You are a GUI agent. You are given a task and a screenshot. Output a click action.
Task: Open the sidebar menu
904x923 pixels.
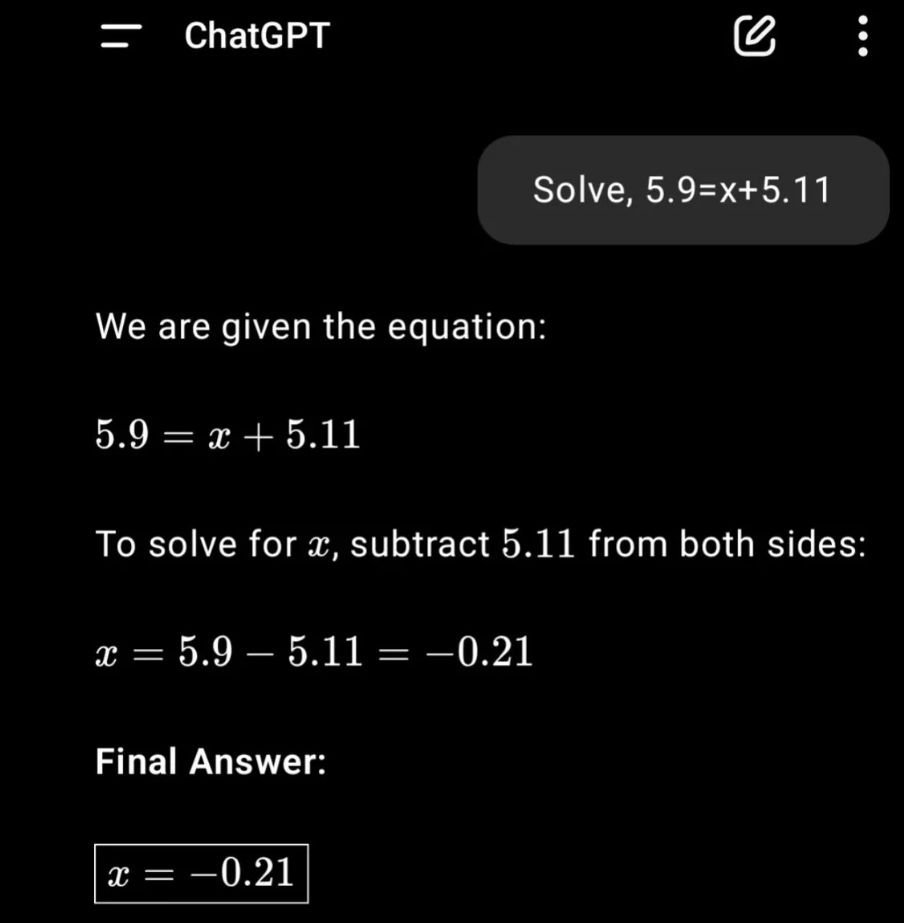tap(121, 36)
